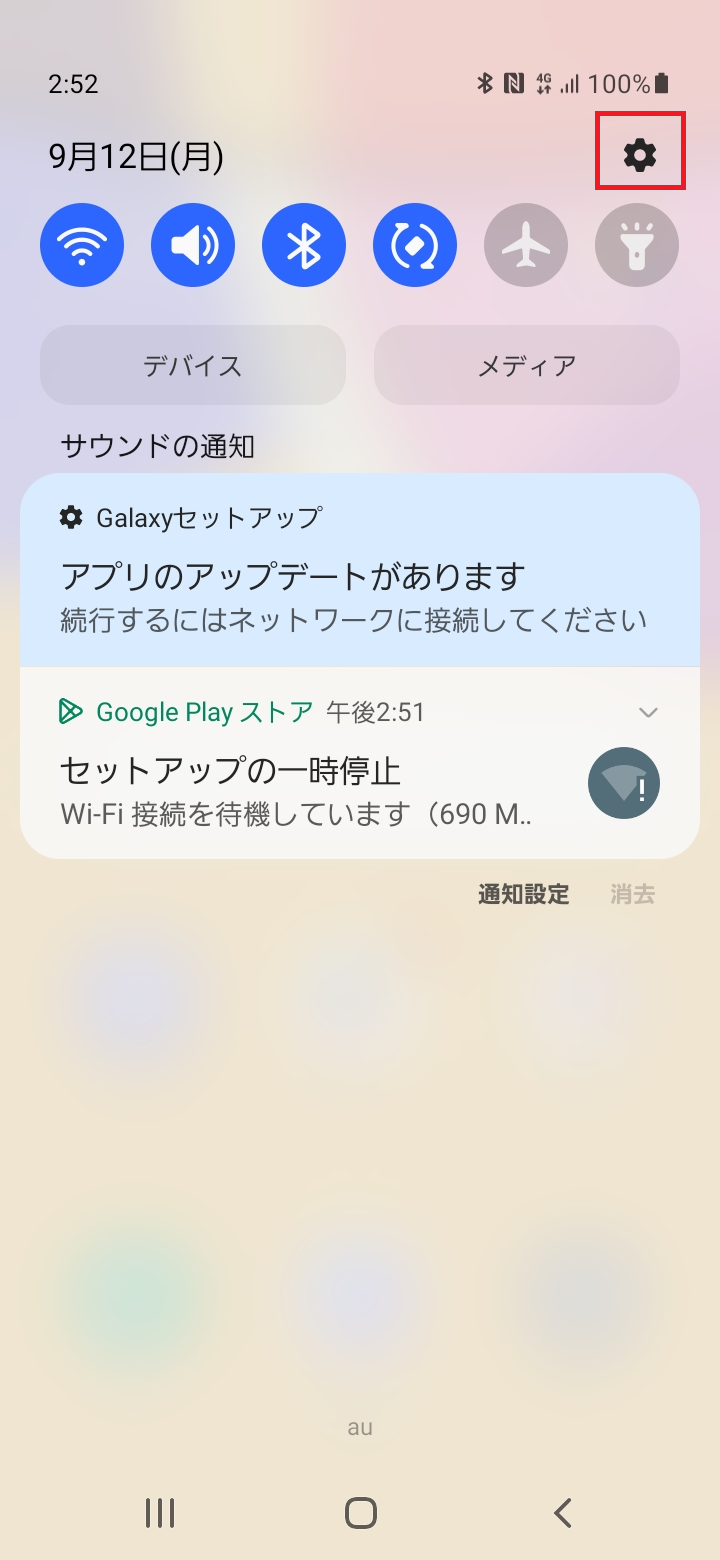The height and width of the screenshot is (1560, 720).
Task: Tap the recent apps navigation button
Action: pos(160,1513)
